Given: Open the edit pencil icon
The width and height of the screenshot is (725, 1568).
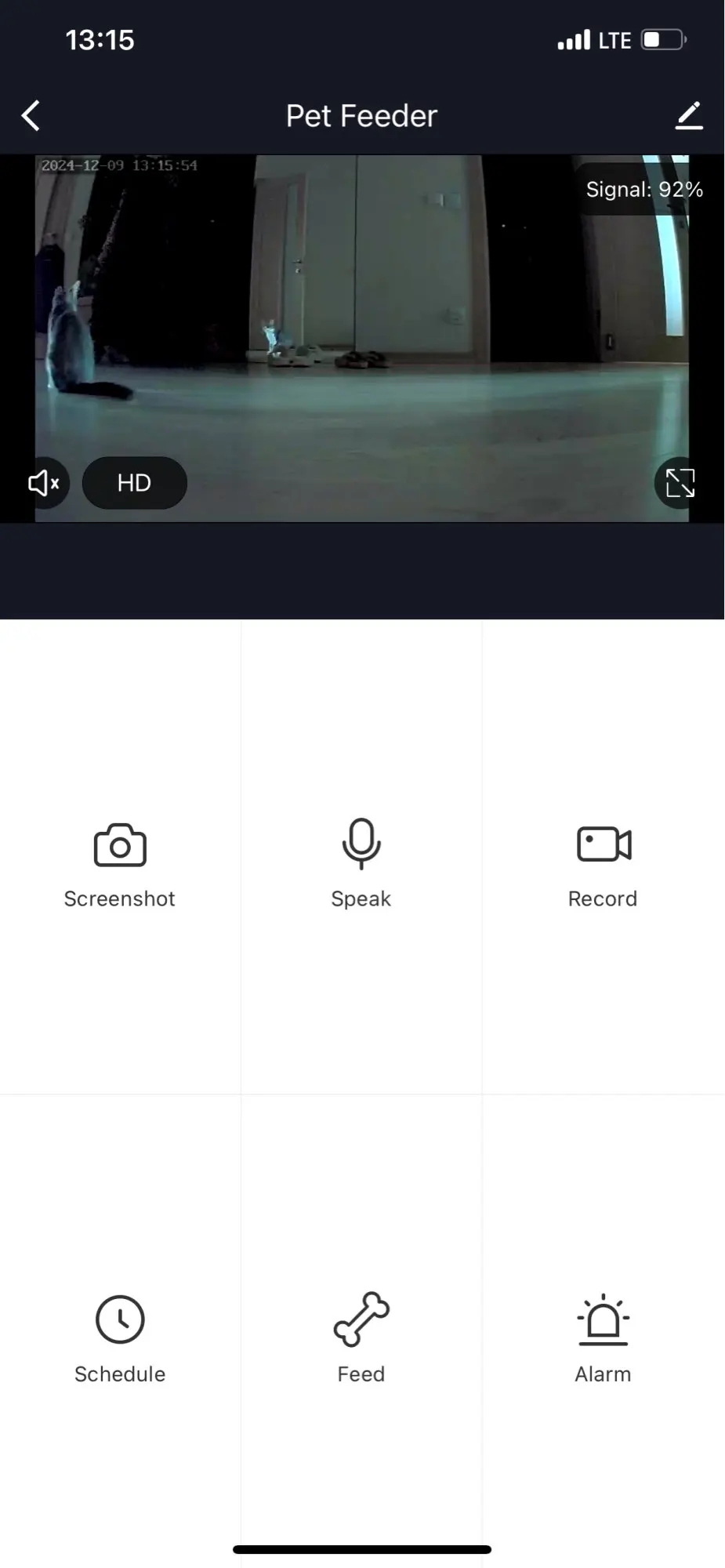Looking at the screenshot, I should tap(689, 115).
